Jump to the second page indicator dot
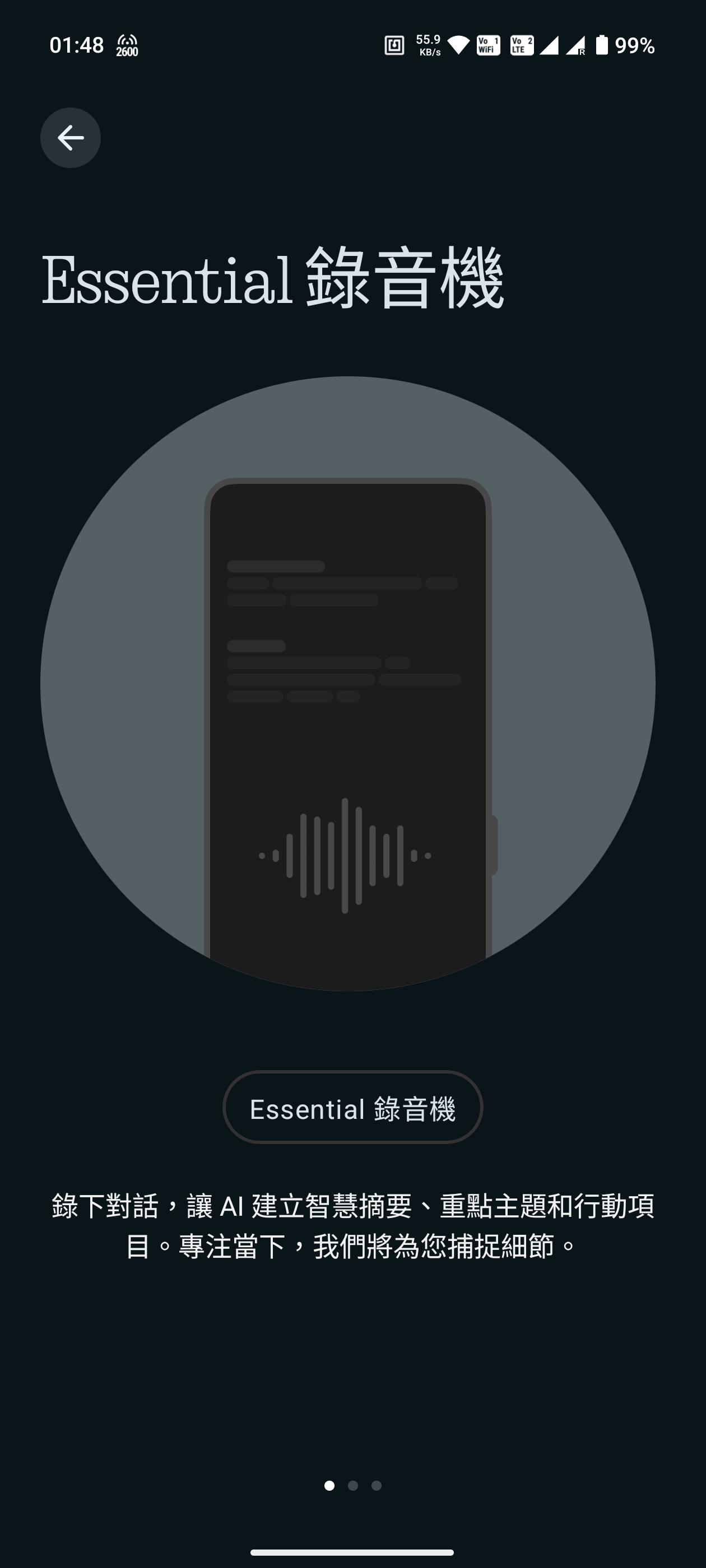 point(352,1486)
